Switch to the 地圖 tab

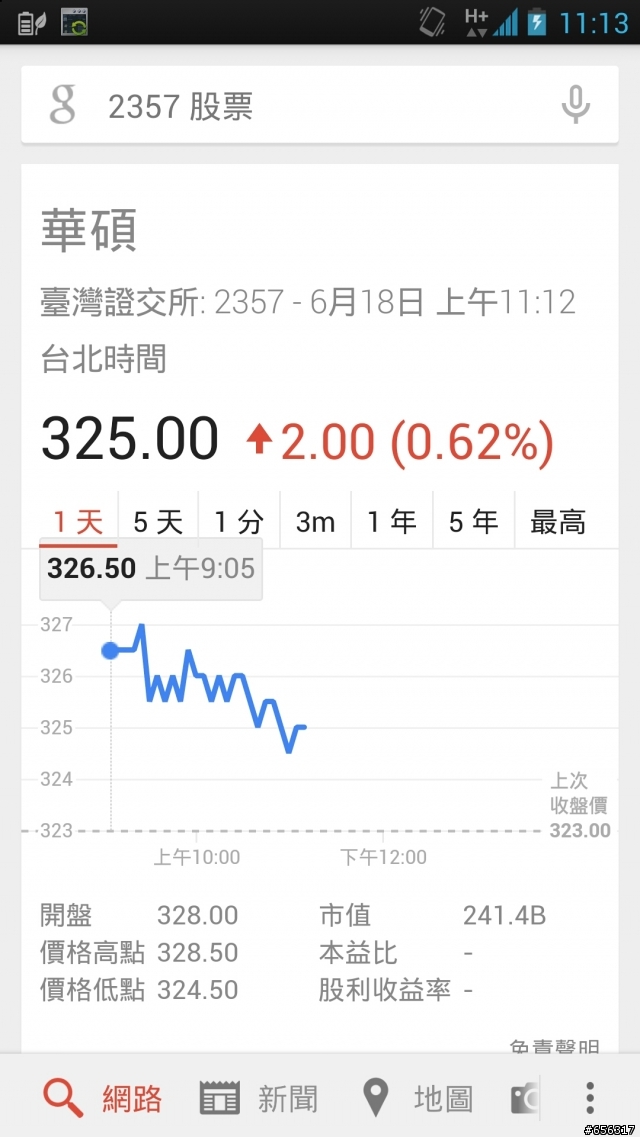[x=417, y=1098]
